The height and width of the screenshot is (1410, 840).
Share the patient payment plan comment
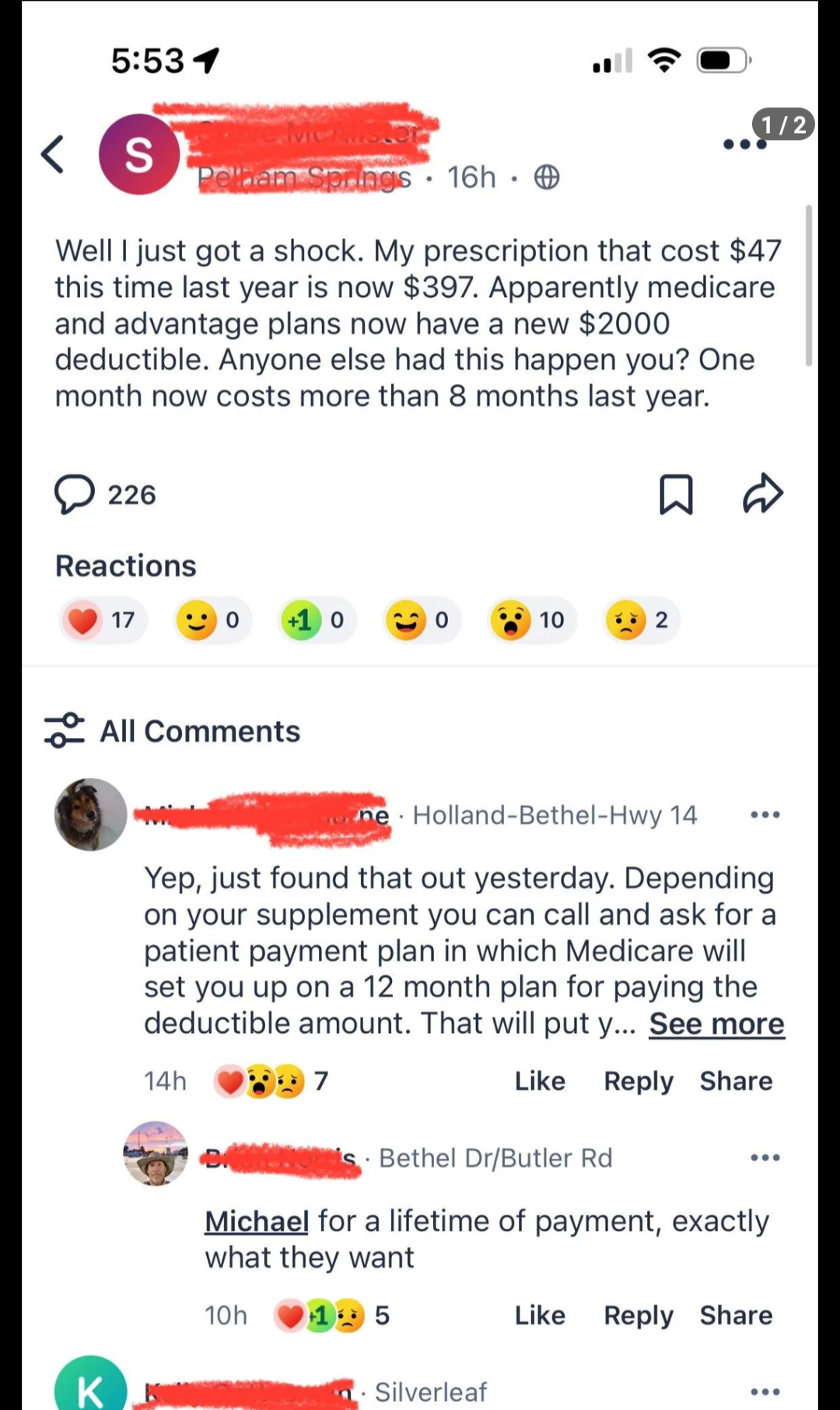(x=736, y=1081)
